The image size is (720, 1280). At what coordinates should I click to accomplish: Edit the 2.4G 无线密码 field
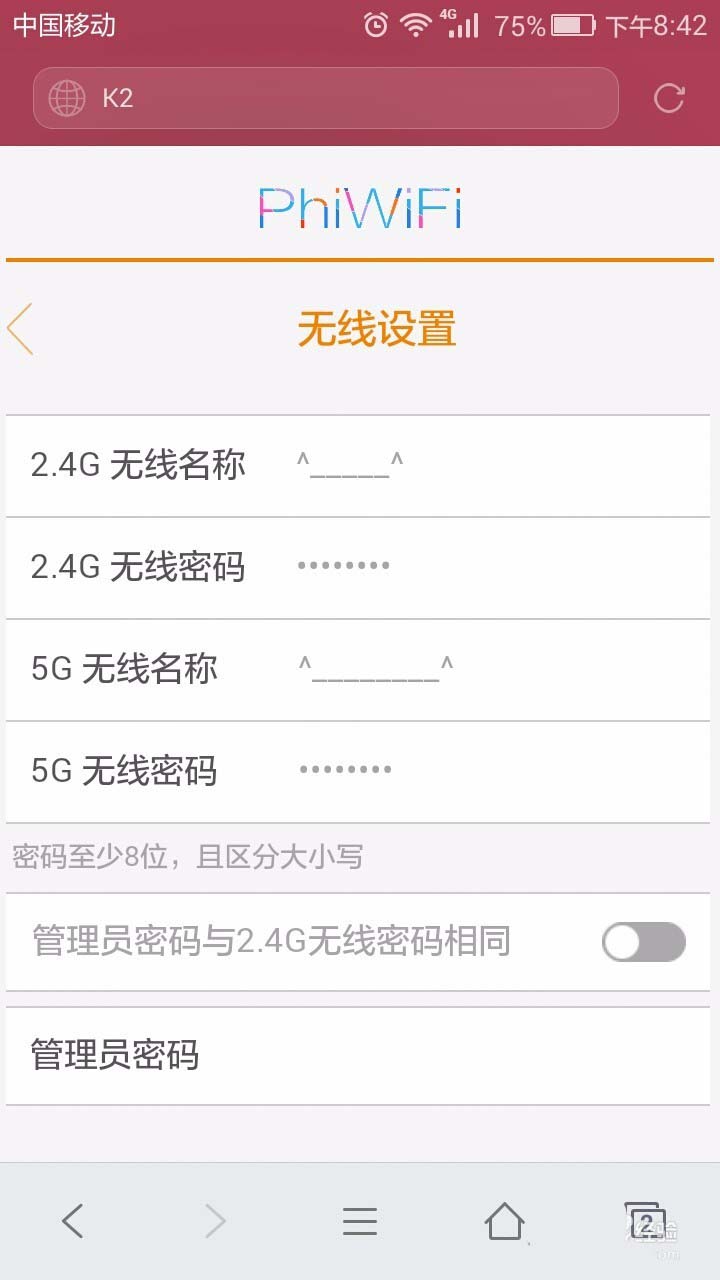pyautogui.click(x=490, y=568)
